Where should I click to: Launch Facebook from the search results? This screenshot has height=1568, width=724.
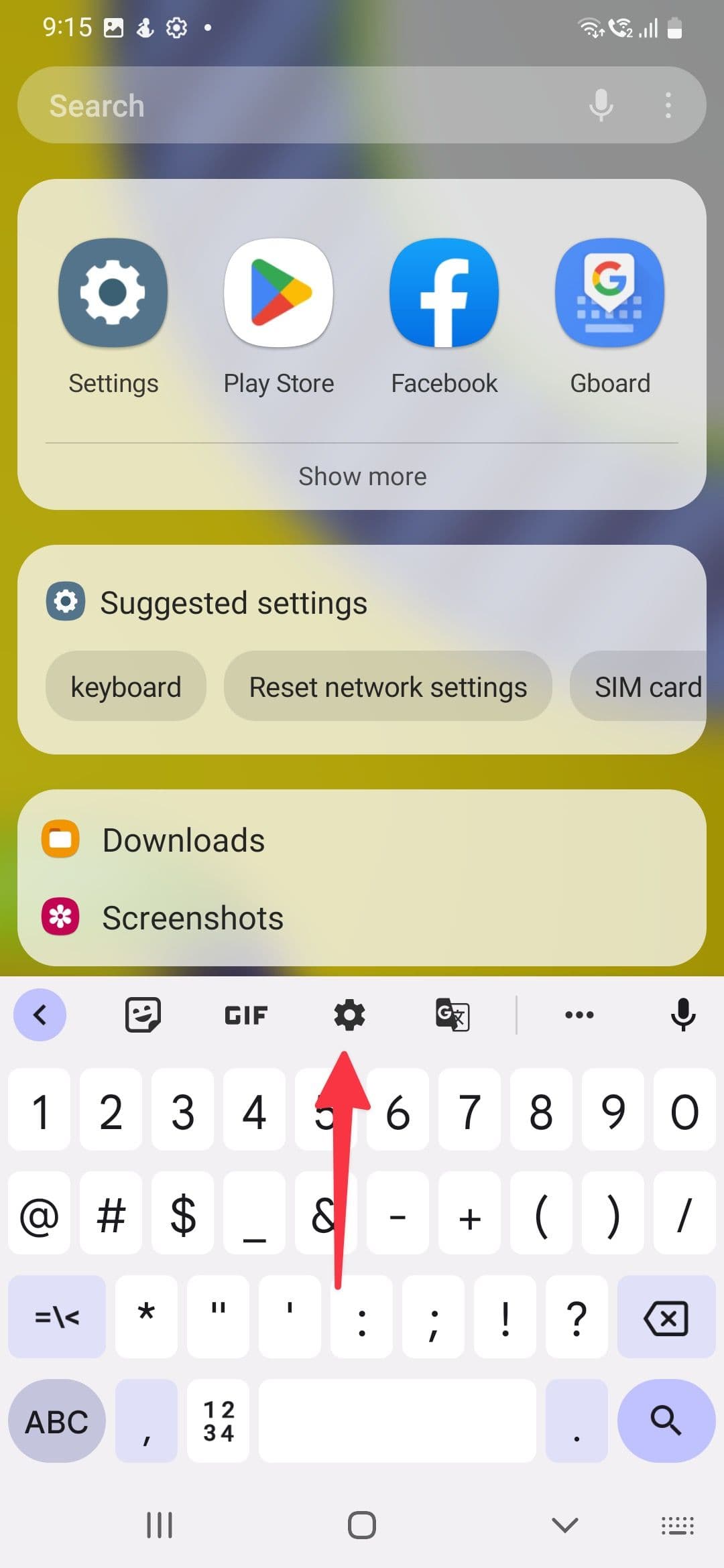[443, 293]
